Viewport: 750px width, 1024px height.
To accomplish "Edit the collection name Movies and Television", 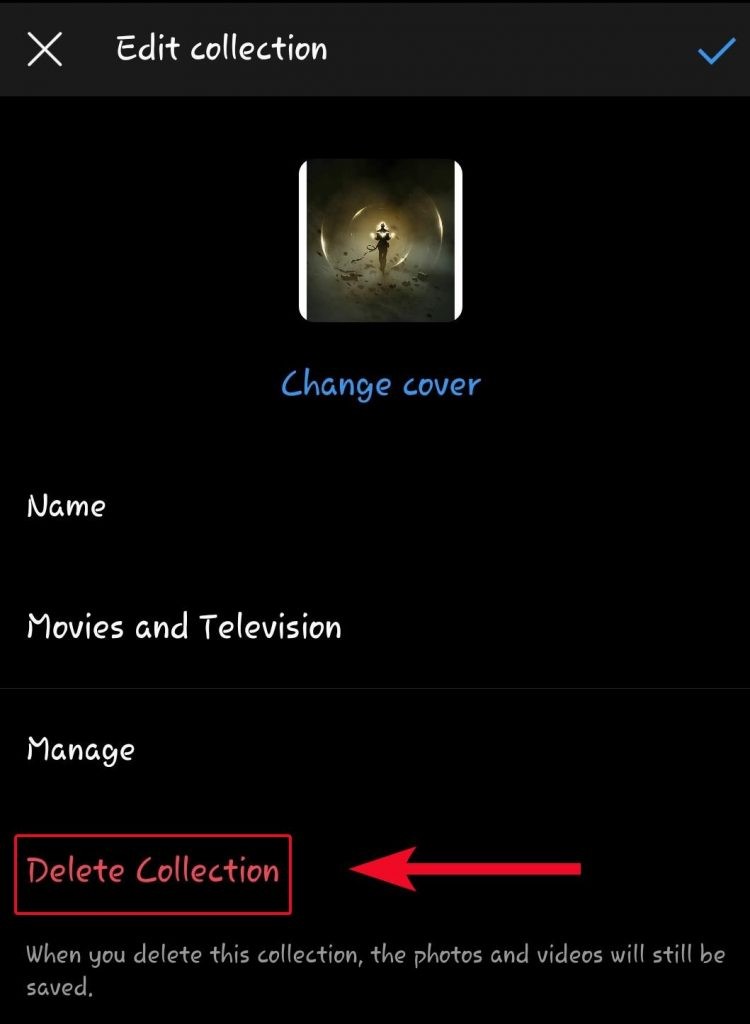I will click(x=185, y=627).
